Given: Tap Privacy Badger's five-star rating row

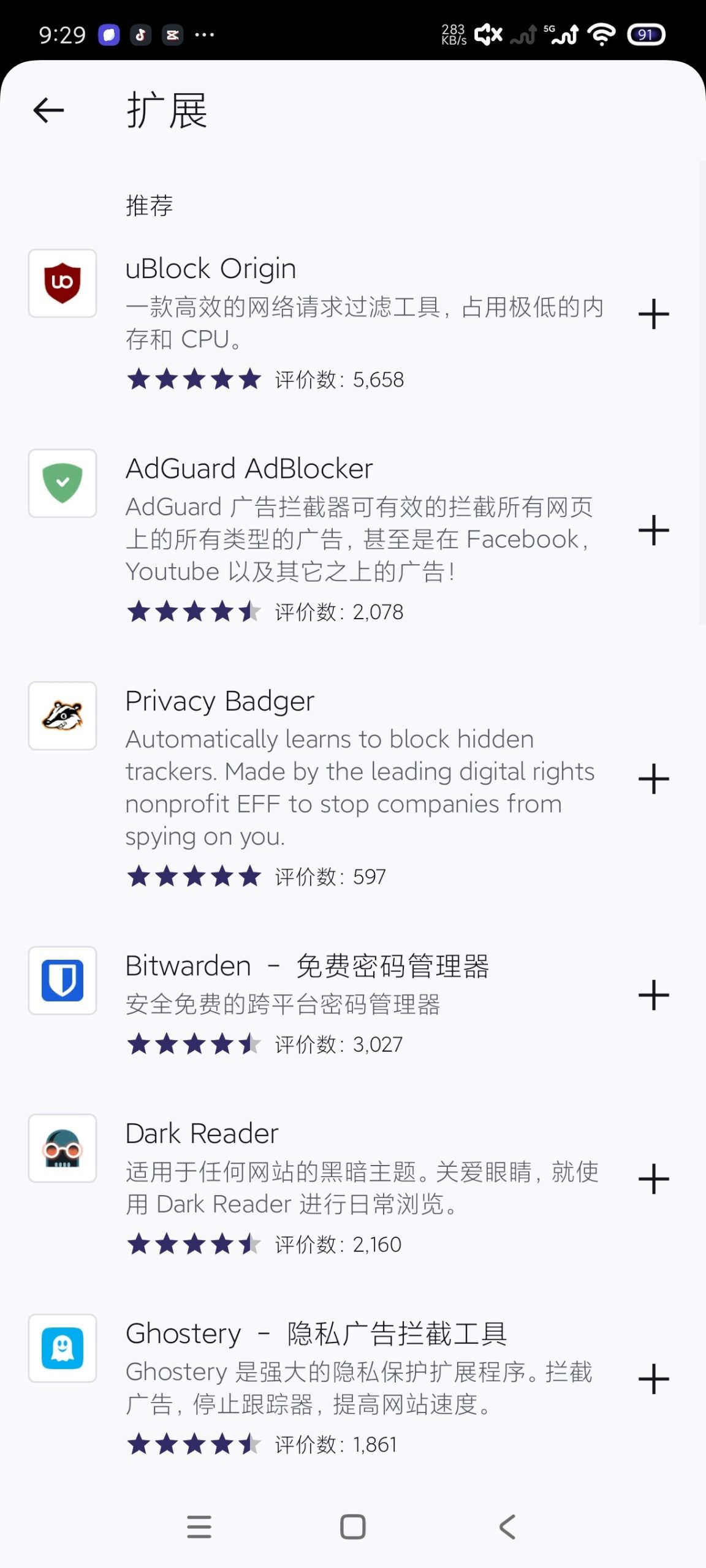Looking at the screenshot, I should tap(193, 877).
